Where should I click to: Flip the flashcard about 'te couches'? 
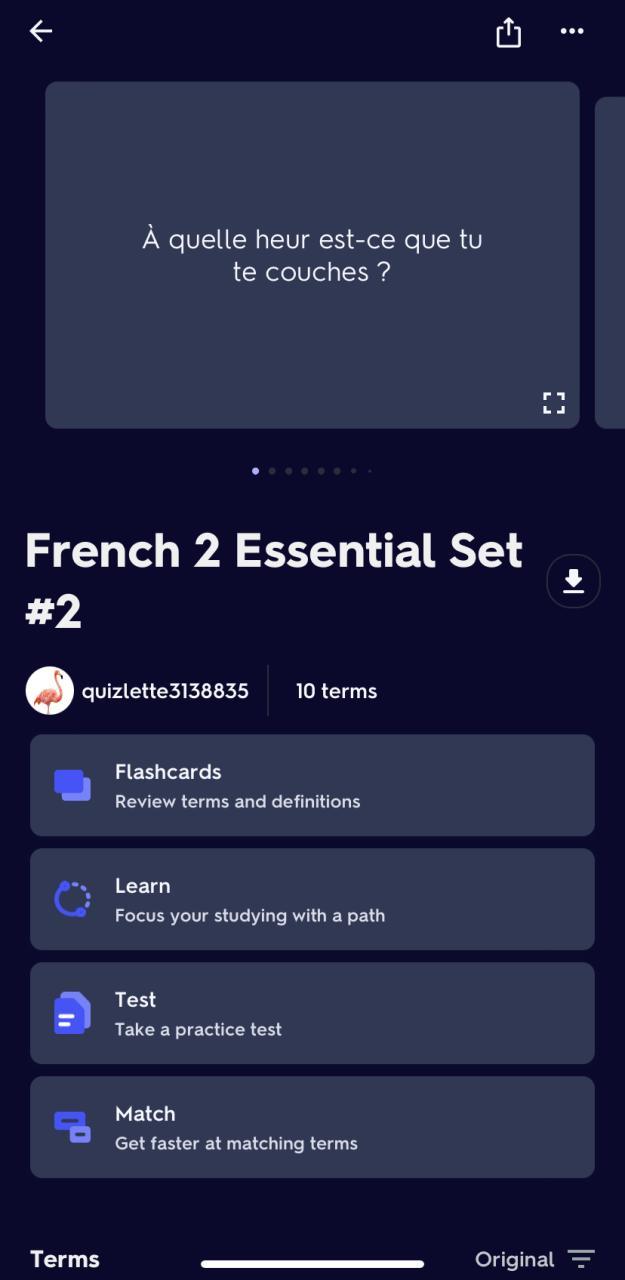tap(312, 255)
